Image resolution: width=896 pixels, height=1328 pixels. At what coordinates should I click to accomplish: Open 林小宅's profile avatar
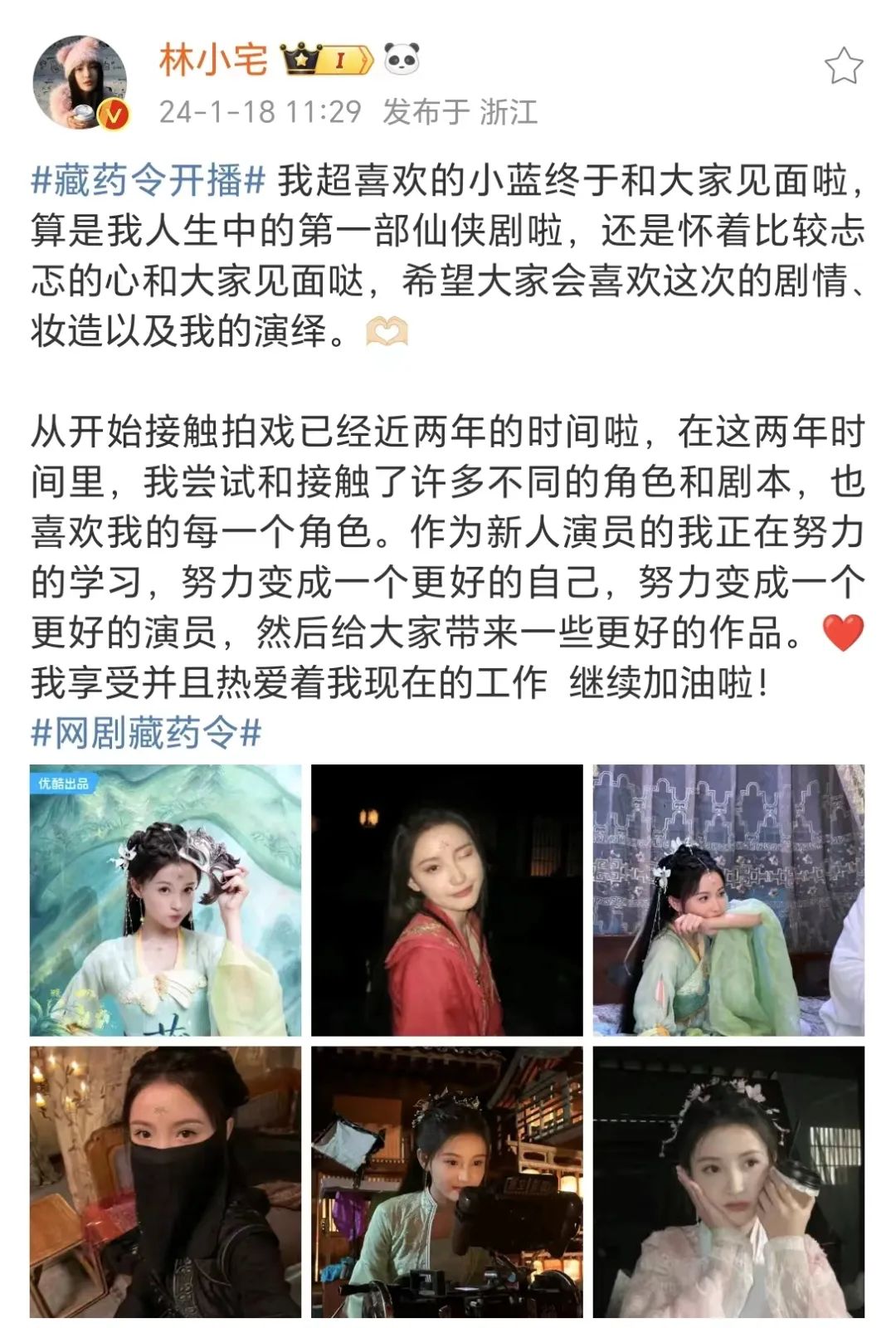(80, 82)
